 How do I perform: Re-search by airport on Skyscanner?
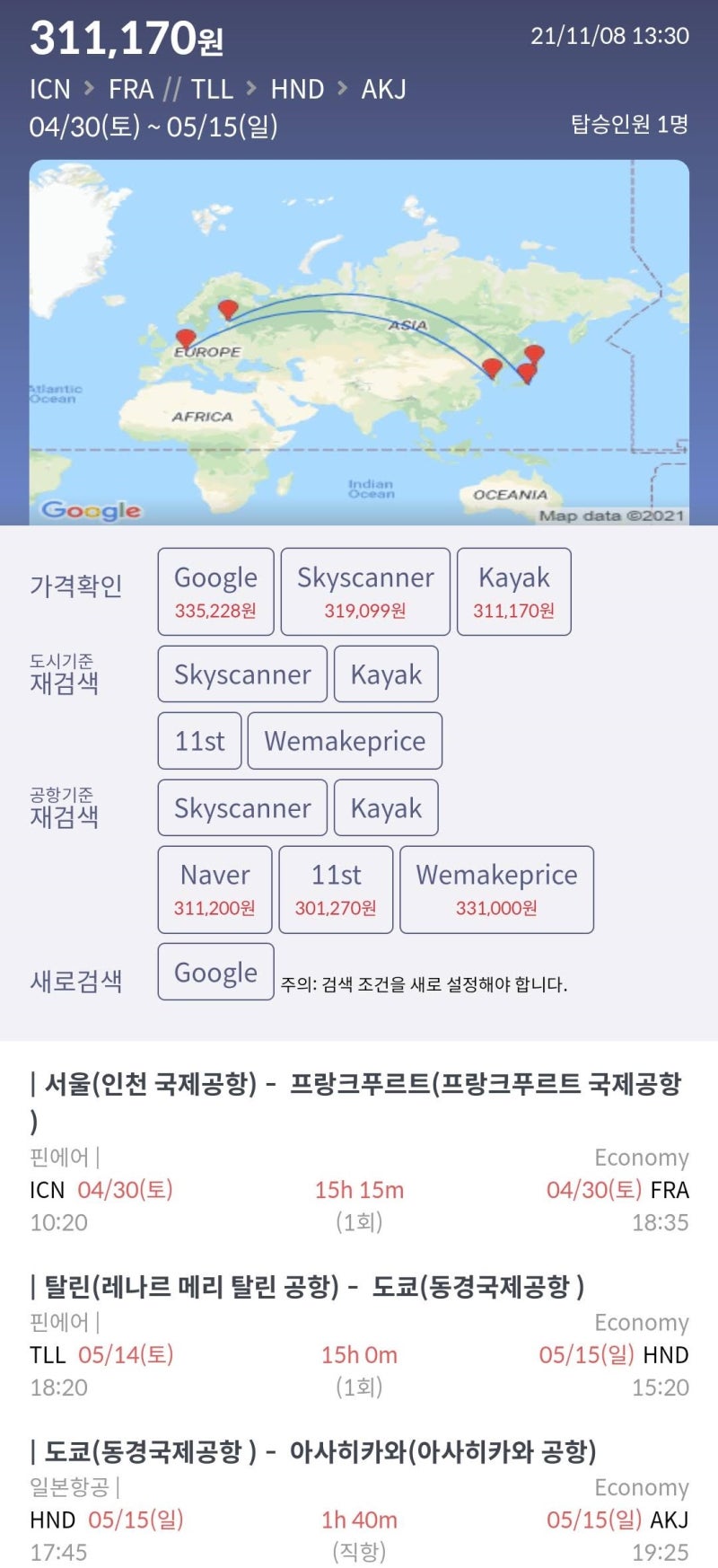pos(242,807)
